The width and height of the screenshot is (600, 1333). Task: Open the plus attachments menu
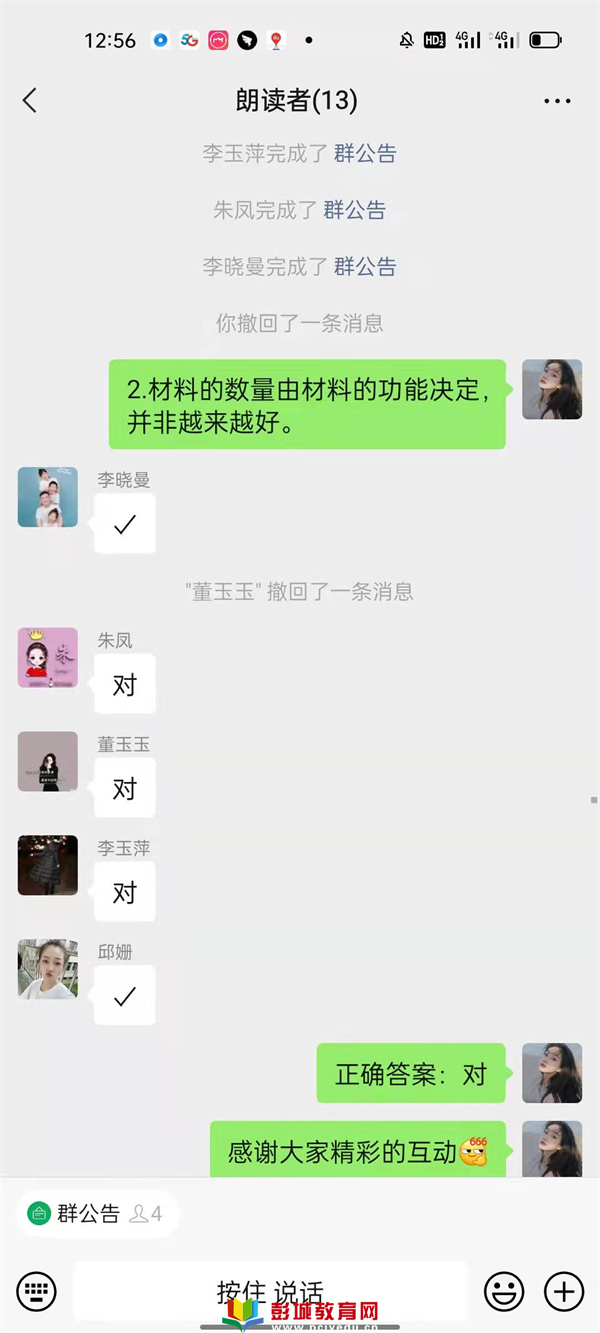(564, 1291)
